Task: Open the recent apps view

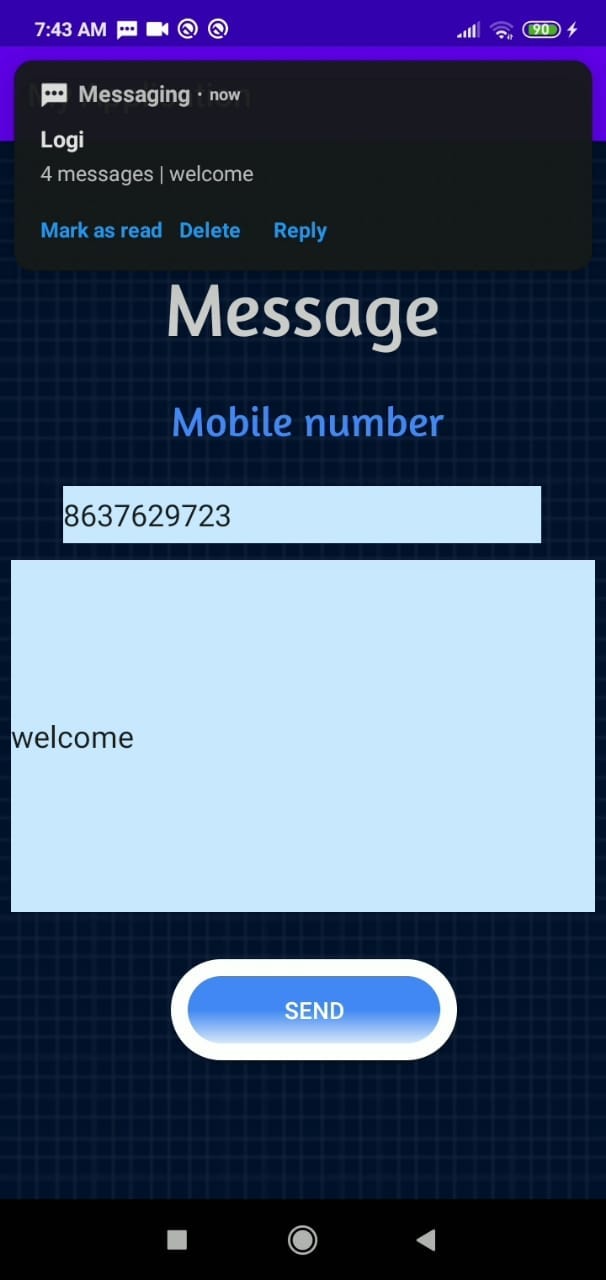Action: (177, 1241)
